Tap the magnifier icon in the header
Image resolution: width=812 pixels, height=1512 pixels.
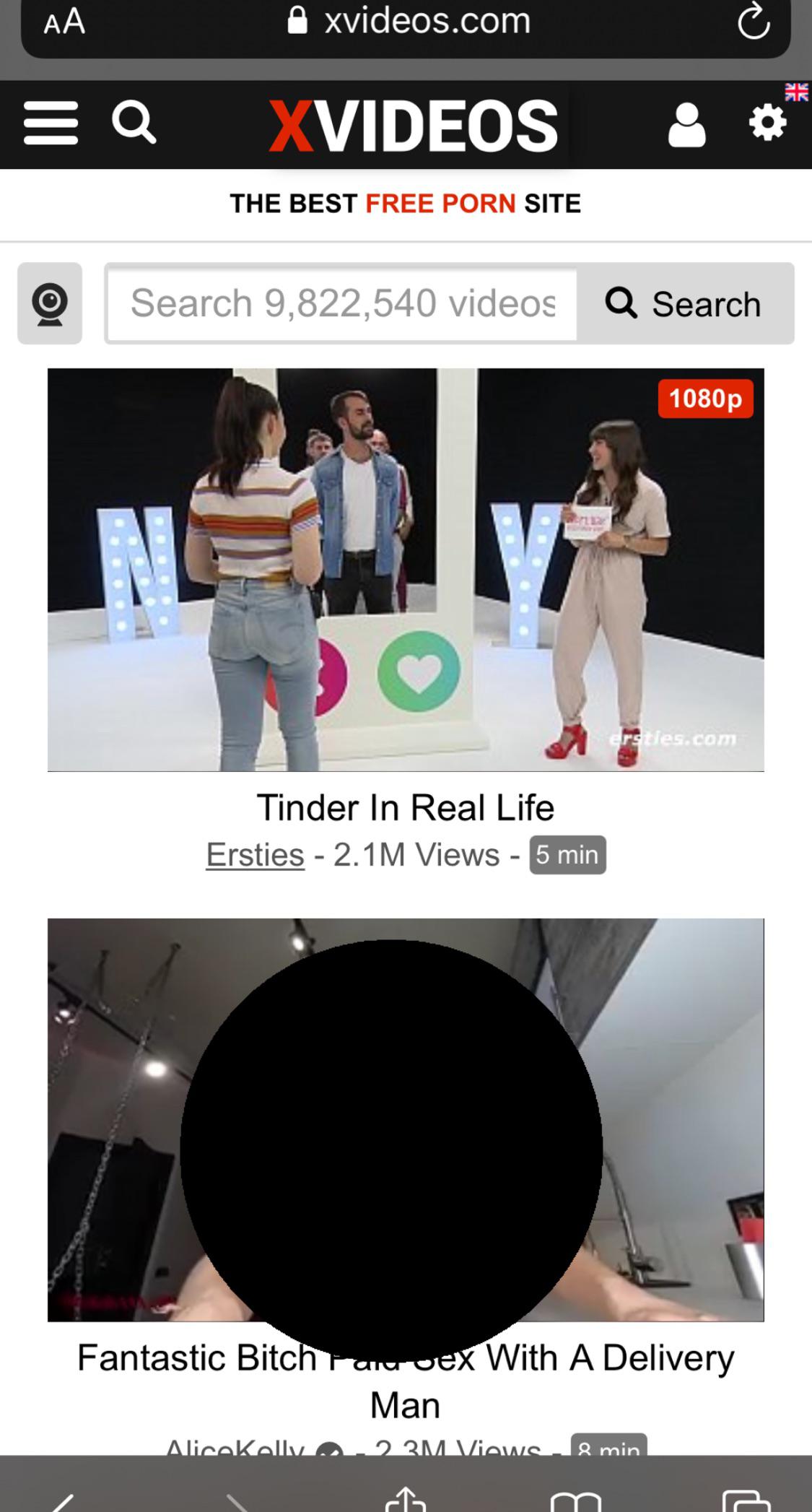click(134, 123)
